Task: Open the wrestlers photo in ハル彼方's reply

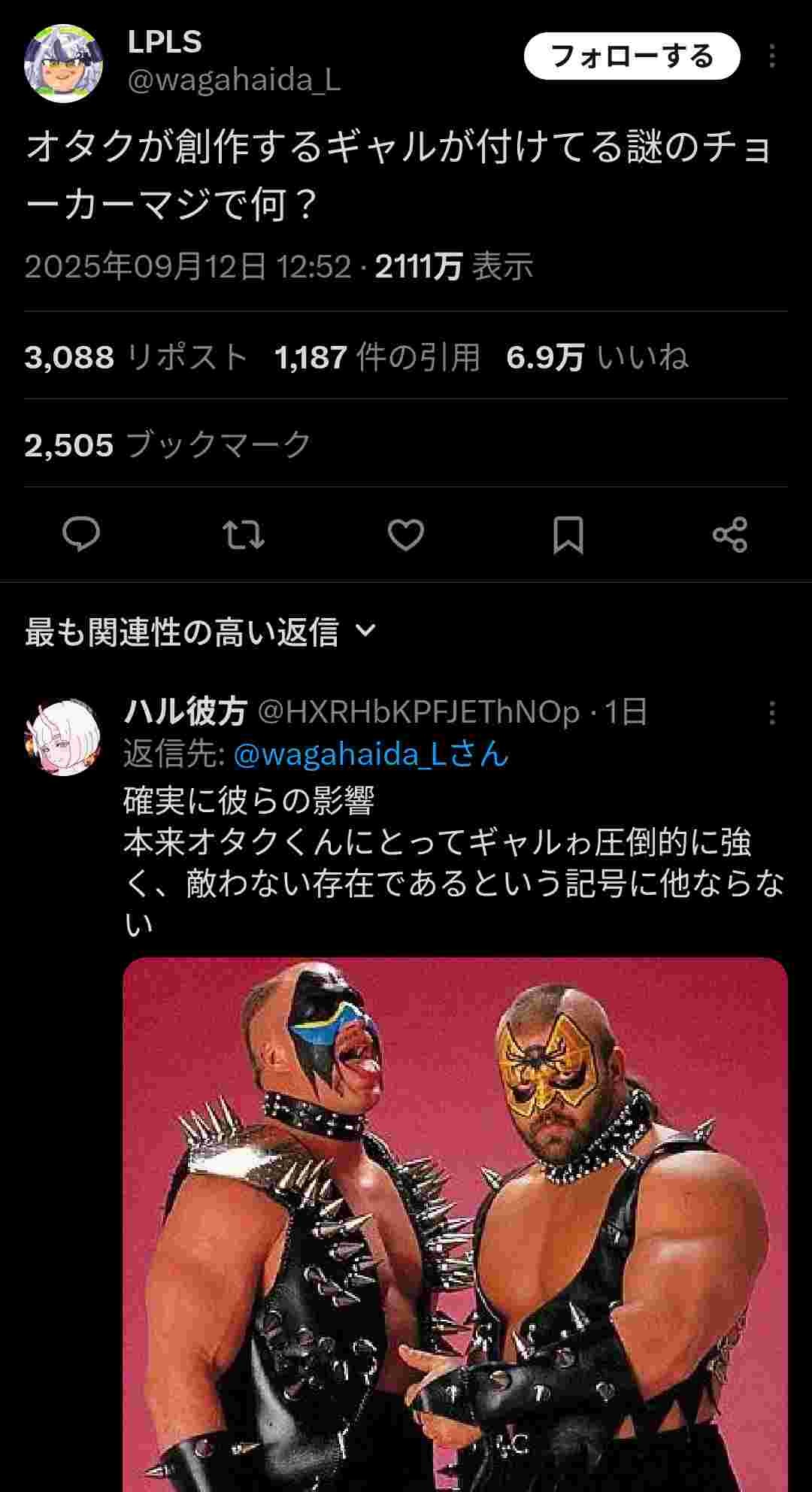Action: [456, 1224]
